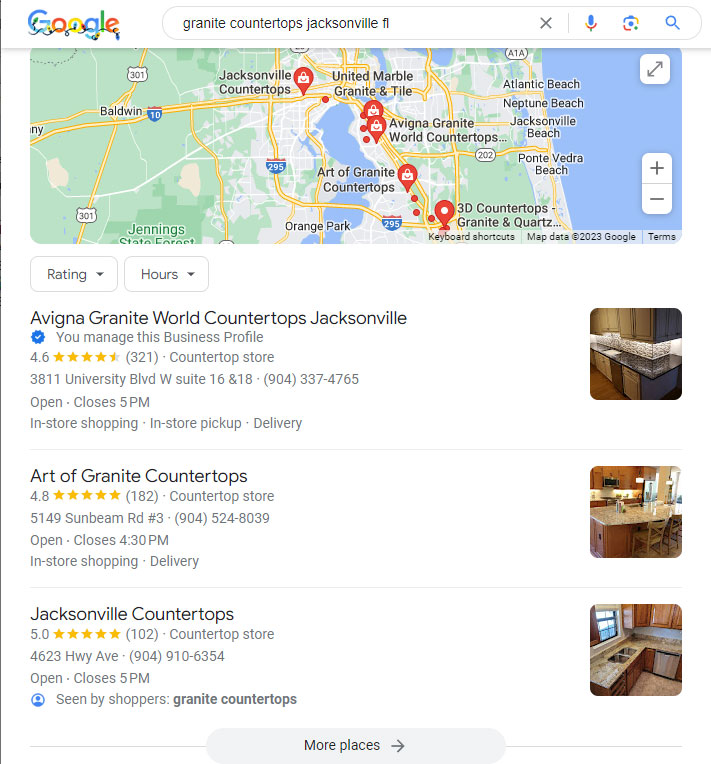Run the search with the magnifier icon
Image resolution: width=711 pixels, height=764 pixels.
(x=672, y=23)
